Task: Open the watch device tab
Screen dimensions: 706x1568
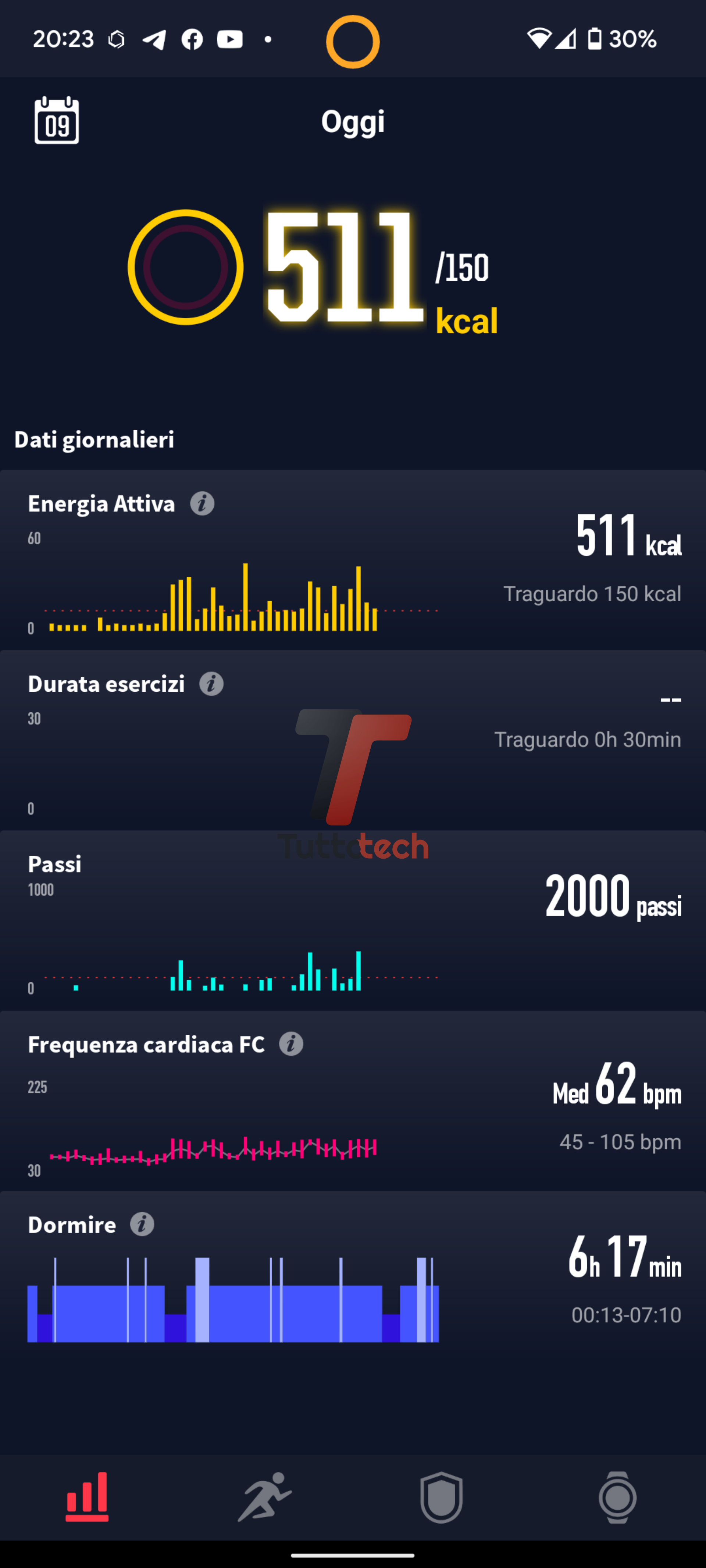Action: (617, 1496)
